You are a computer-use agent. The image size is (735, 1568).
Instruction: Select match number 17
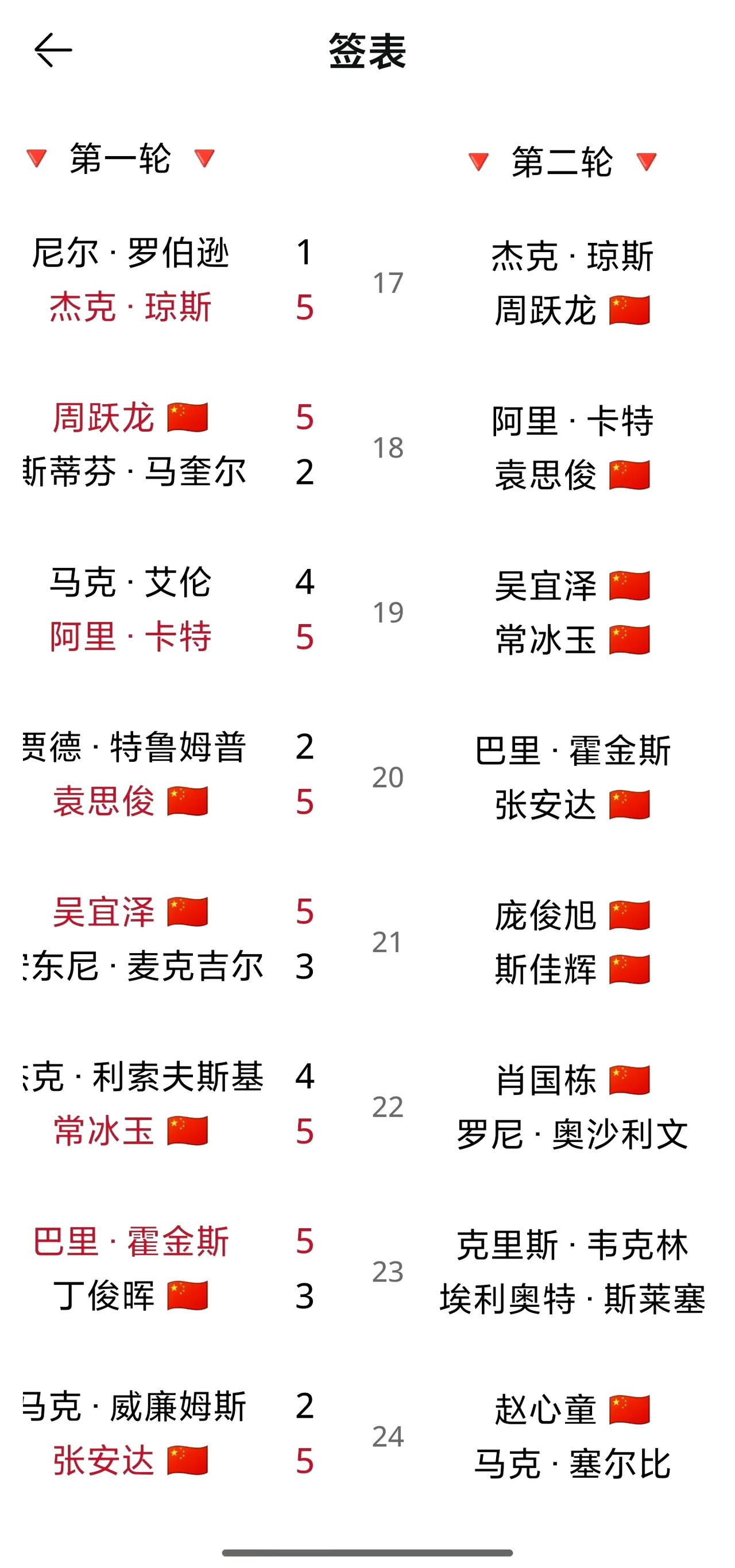(389, 283)
